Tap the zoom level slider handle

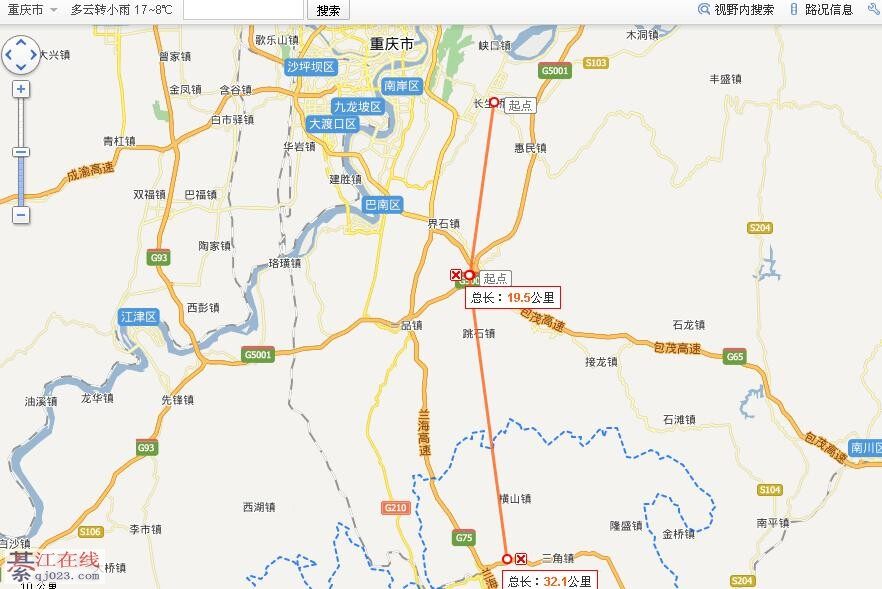pyautogui.click(x=21, y=152)
